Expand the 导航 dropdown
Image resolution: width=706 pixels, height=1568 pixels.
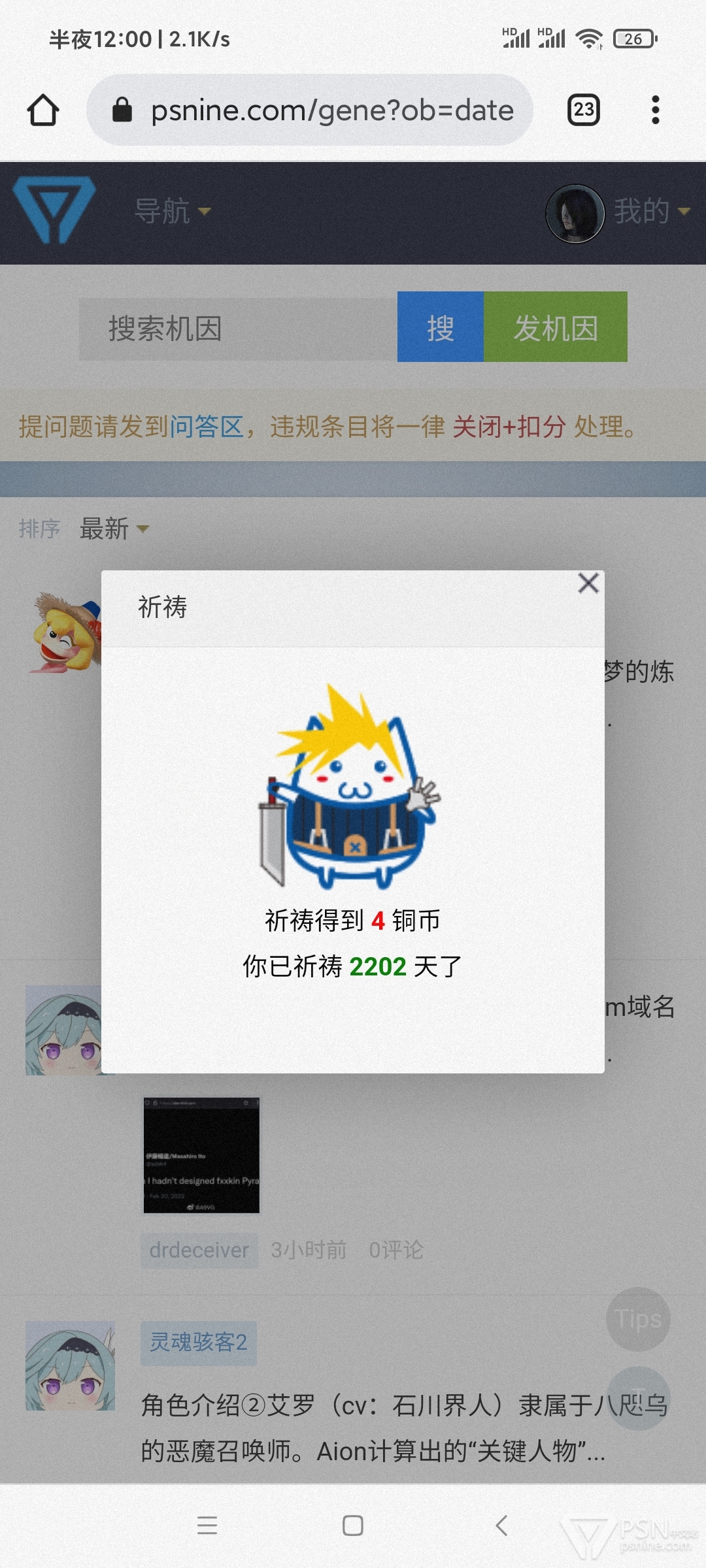[173, 211]
